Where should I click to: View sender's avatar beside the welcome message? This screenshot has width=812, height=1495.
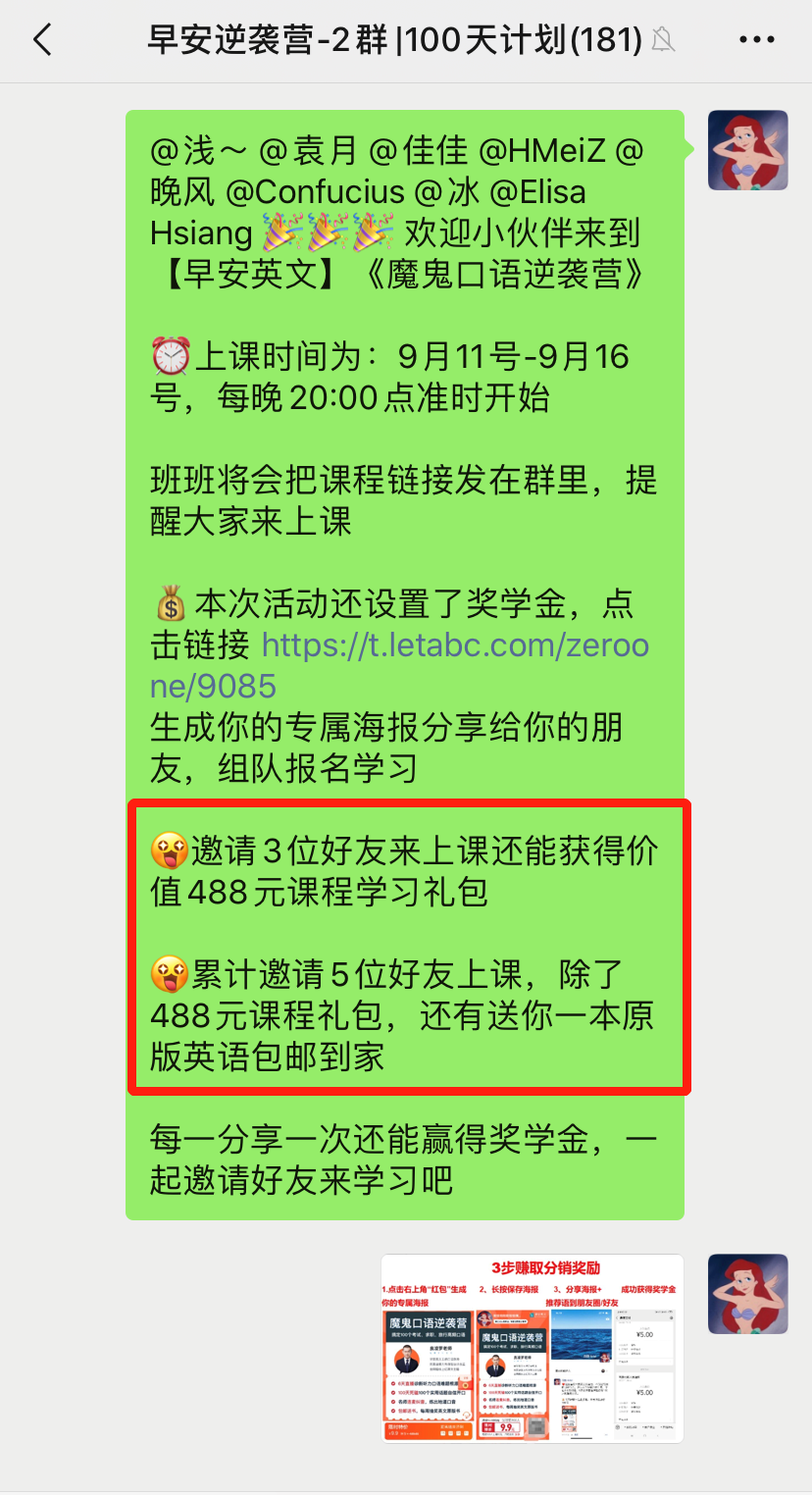(747, 150)
